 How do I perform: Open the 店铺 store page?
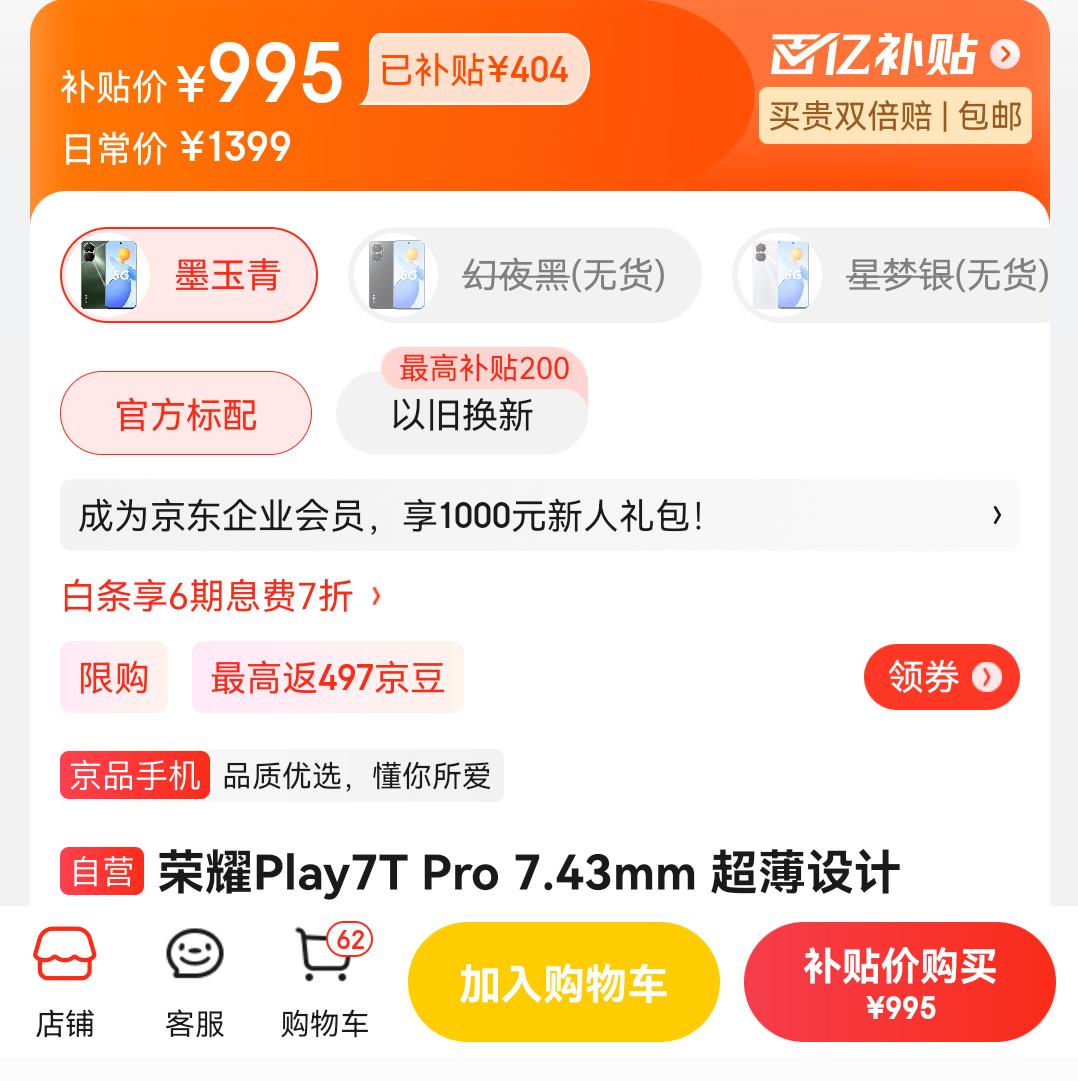[65, 982]
